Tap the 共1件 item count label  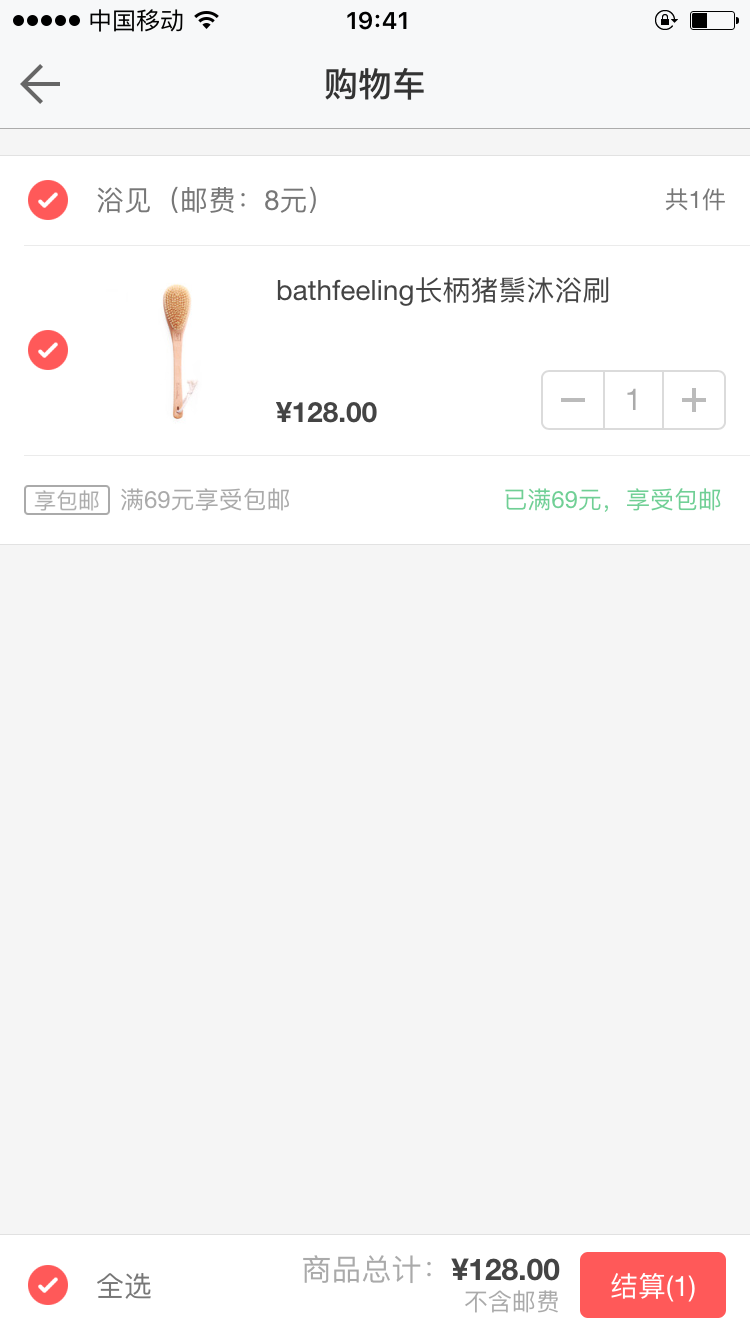click(x=696, y=200)
